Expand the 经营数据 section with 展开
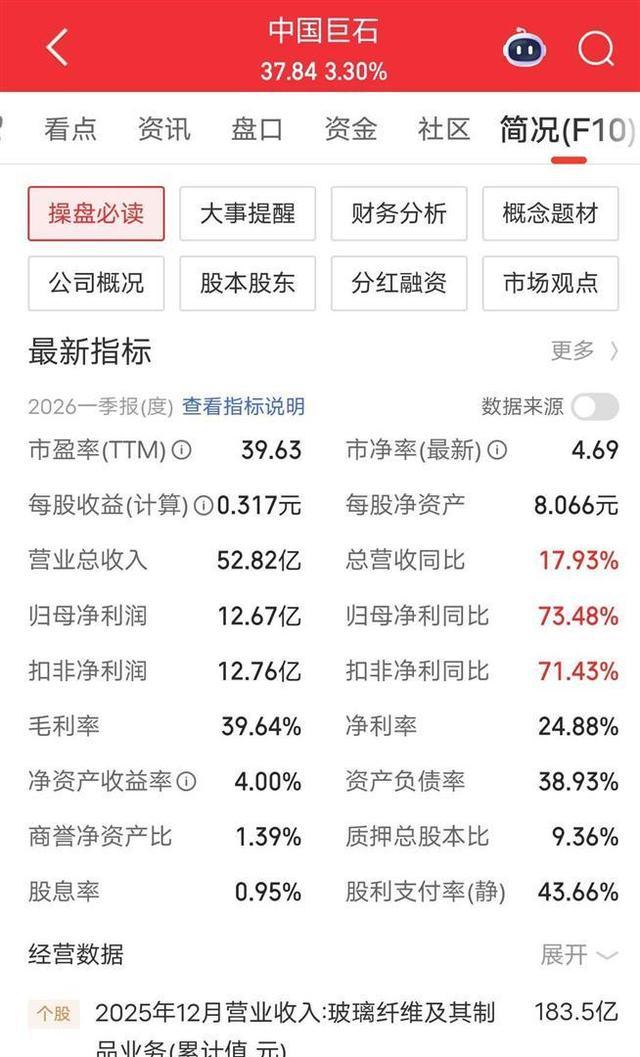Viewport: 640px width, 1057px height. click(x=579, y=955)
